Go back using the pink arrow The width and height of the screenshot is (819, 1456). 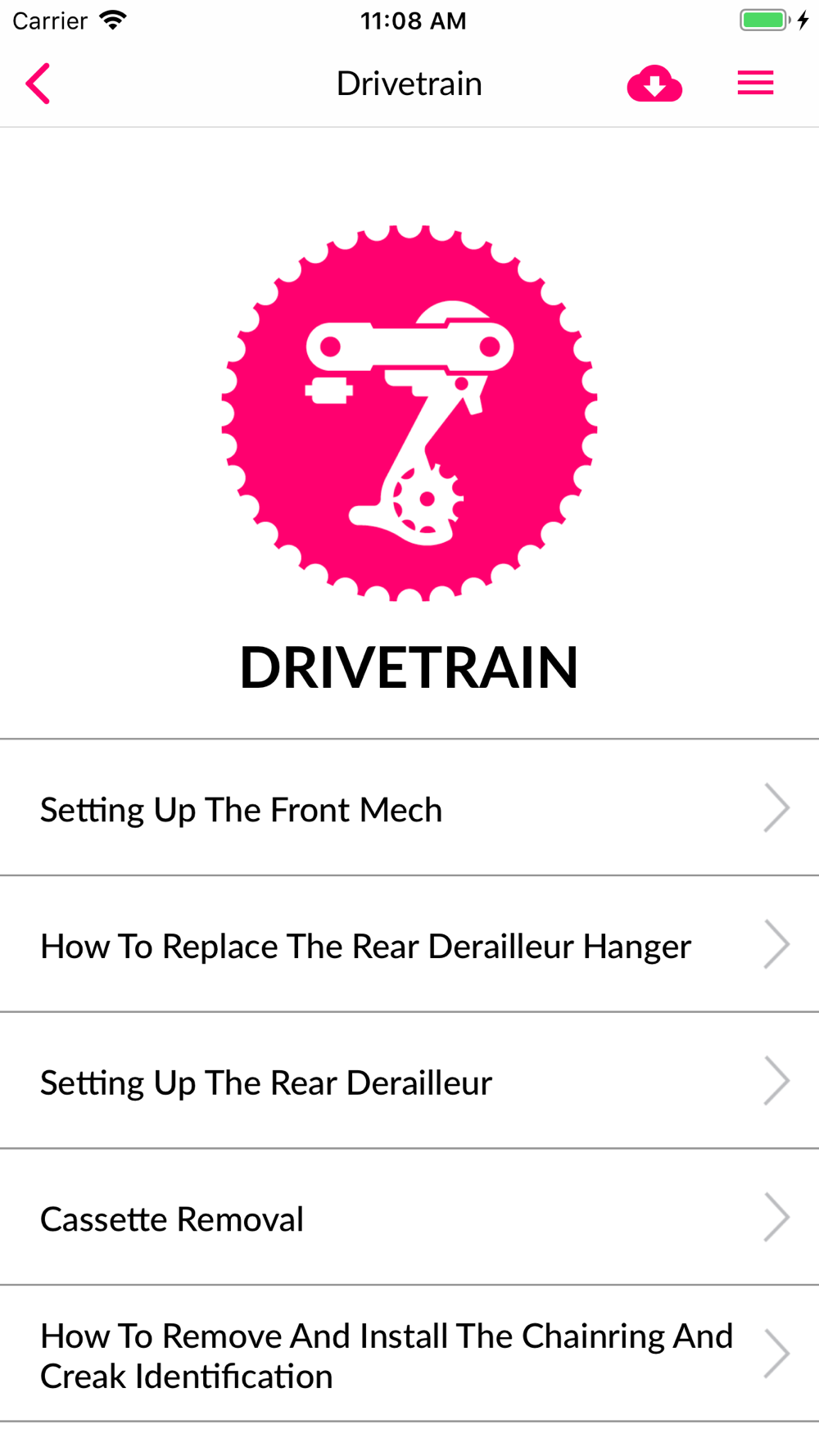[x=38, y=84]
